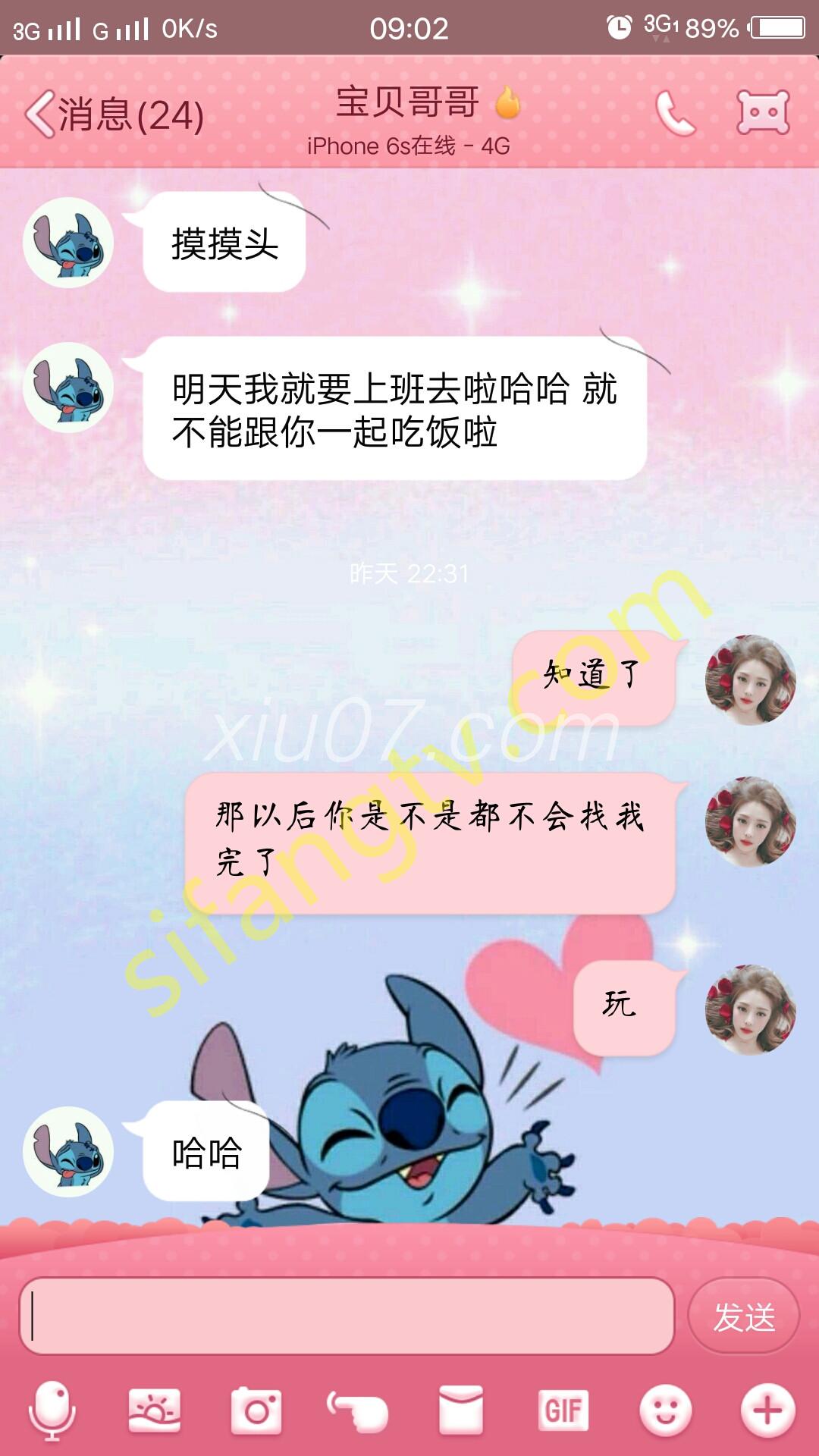Send the message with 发送
Screen dimensions: 819x1456
tap(743, 1316)
